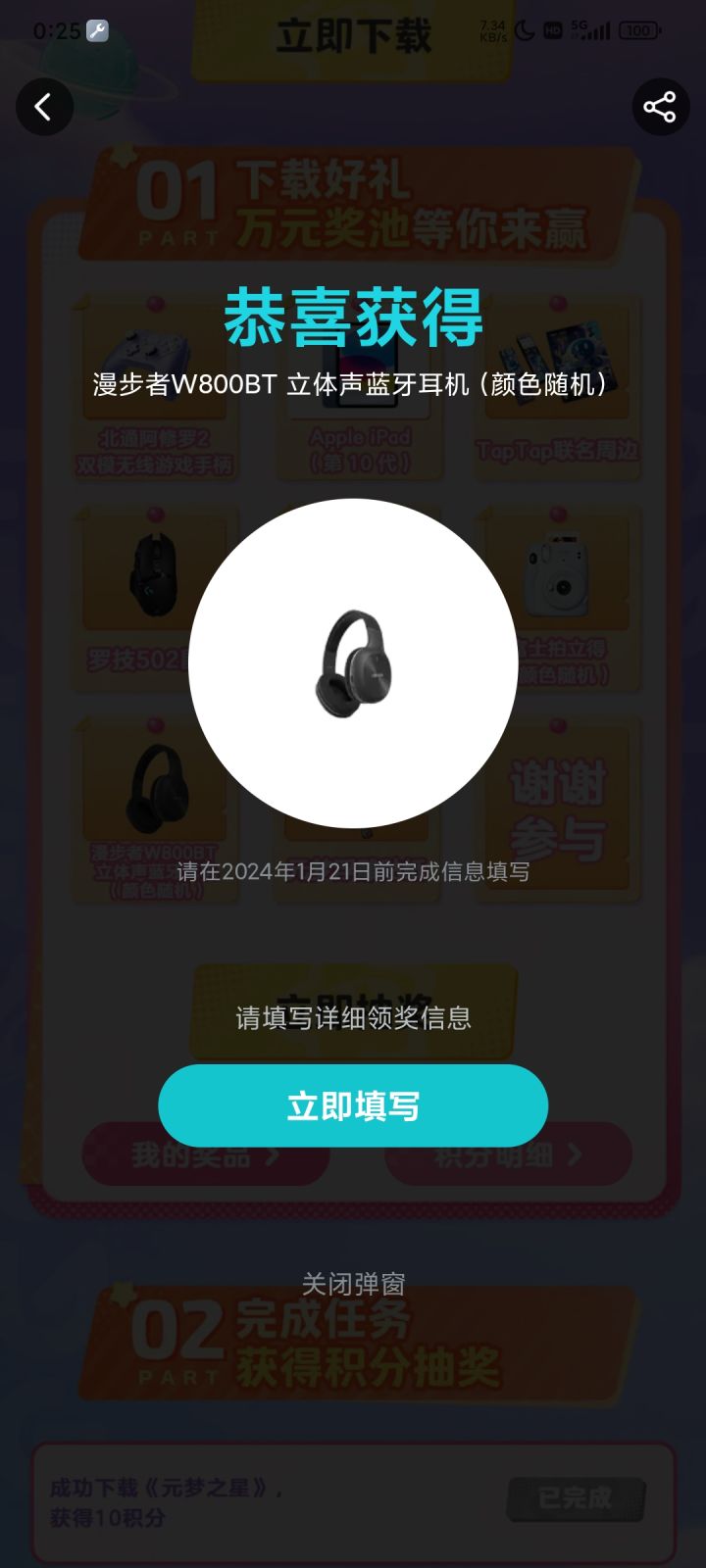The image size is (706, 1568).
Task: Tap the HD indicator in the status bar
Action: pos(551,32)
